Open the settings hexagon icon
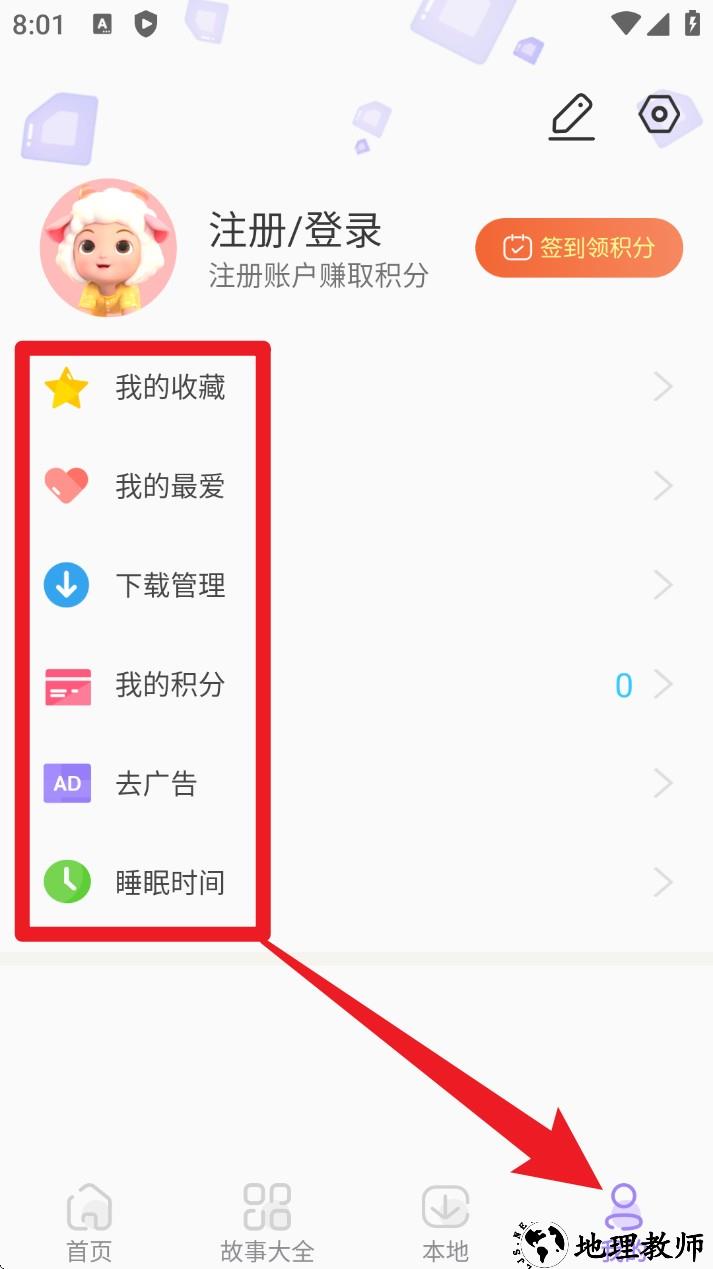713x1269 pixels. [x=659, y=116]
